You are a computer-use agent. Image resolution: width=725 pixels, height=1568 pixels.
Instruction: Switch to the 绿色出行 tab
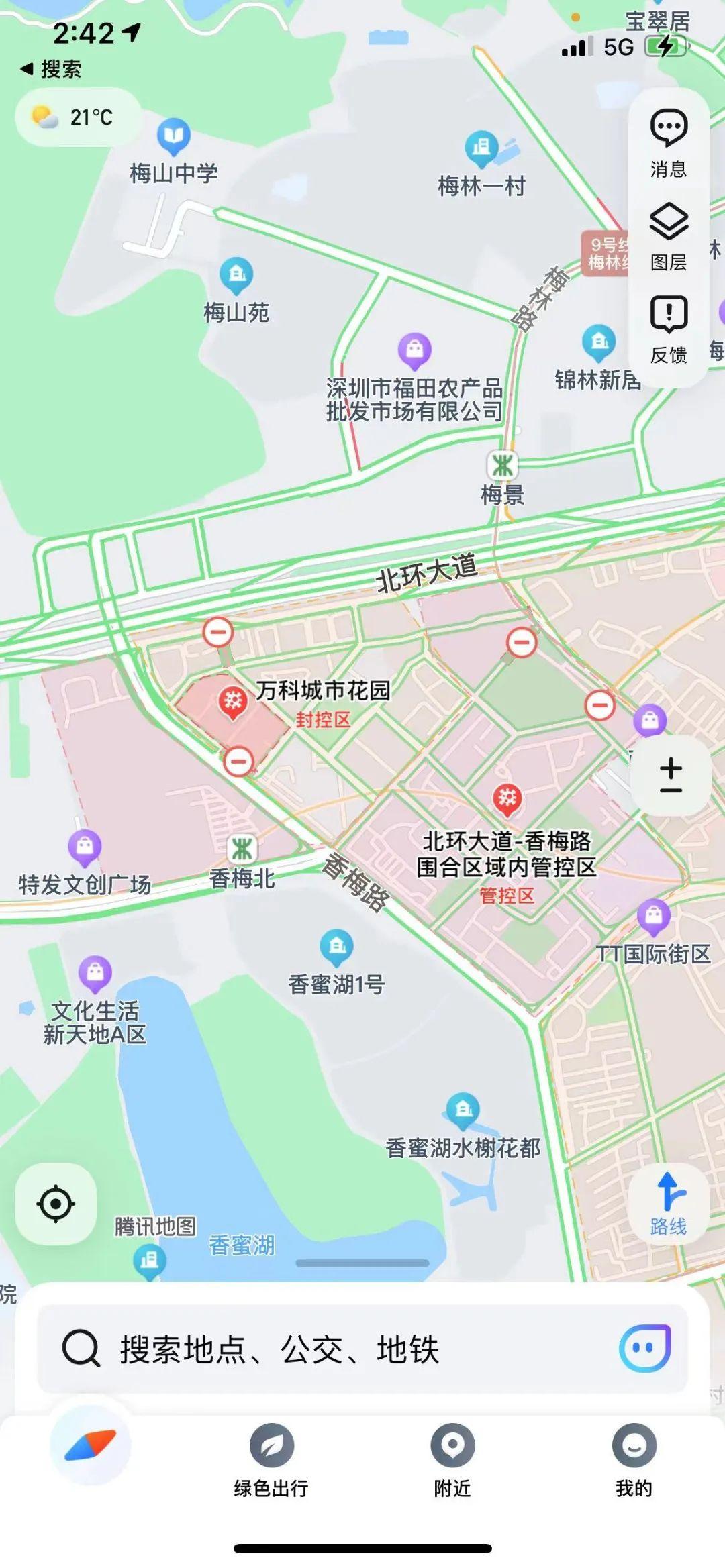click(271, 1460)
